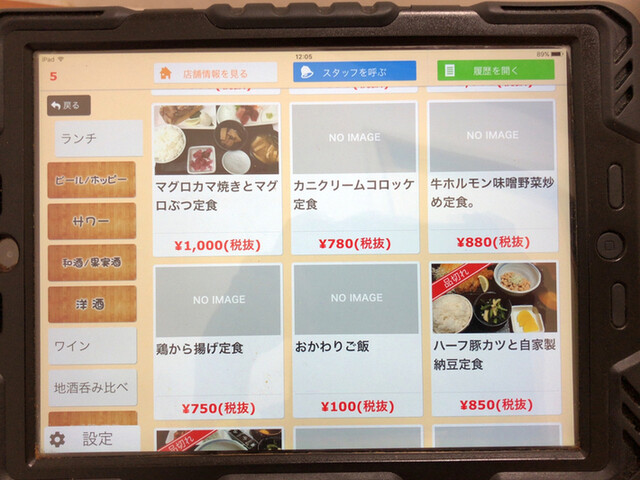Open 地酒呑み比べ category
This screenshot has height=480, width=640.
pos(92,387)
